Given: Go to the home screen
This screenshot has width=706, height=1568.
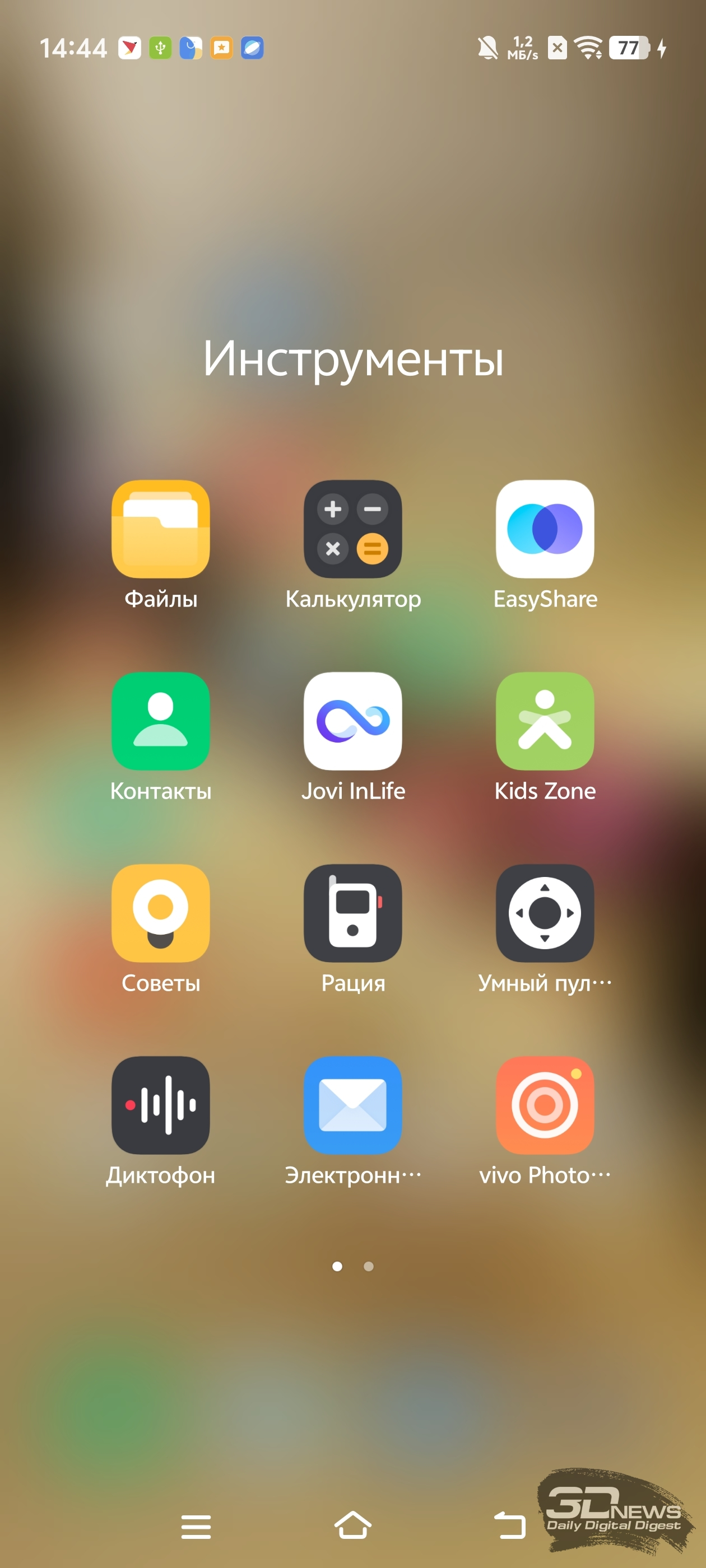Looking at the screenshot, I should coord(354,1525).
